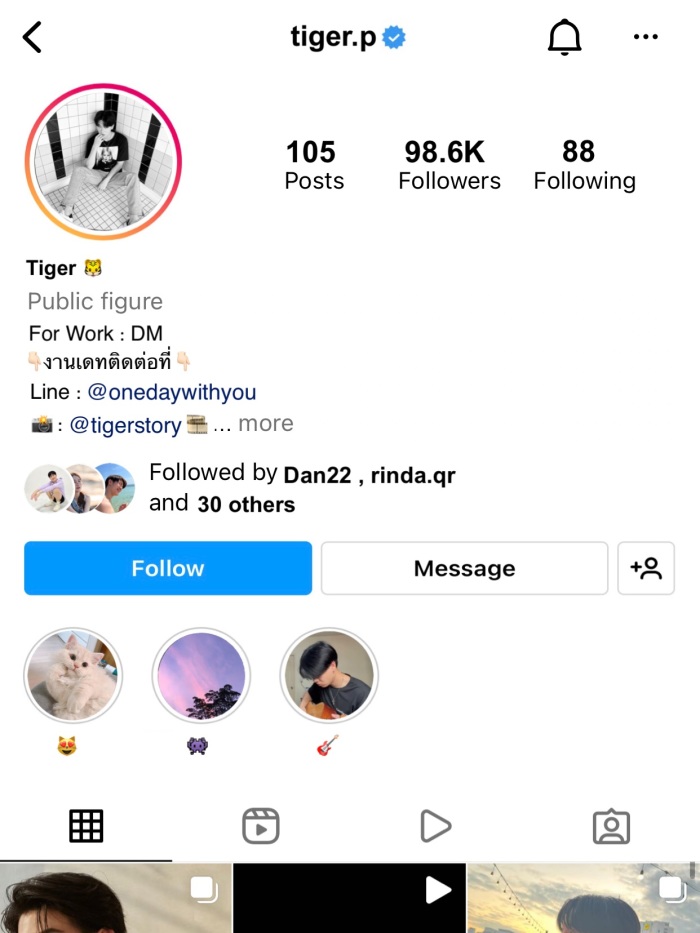This screenshot has height=933, width=700.
Task: Open the 98.6K Followers list
Action: 449,165
